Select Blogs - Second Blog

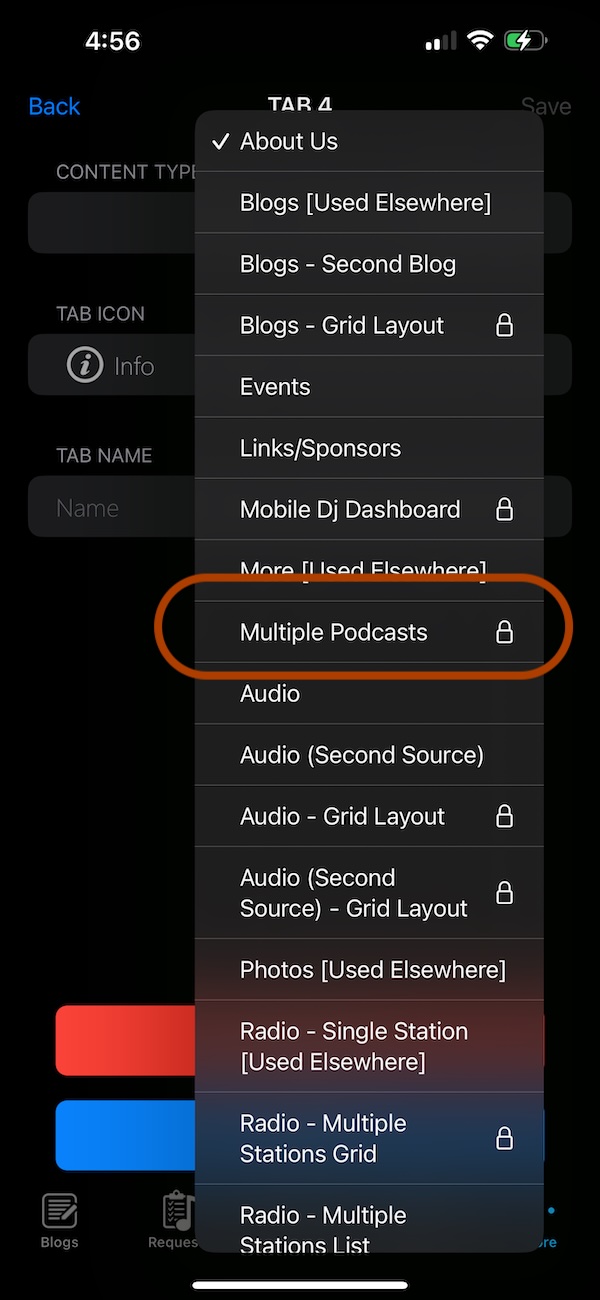coord(368,264)
